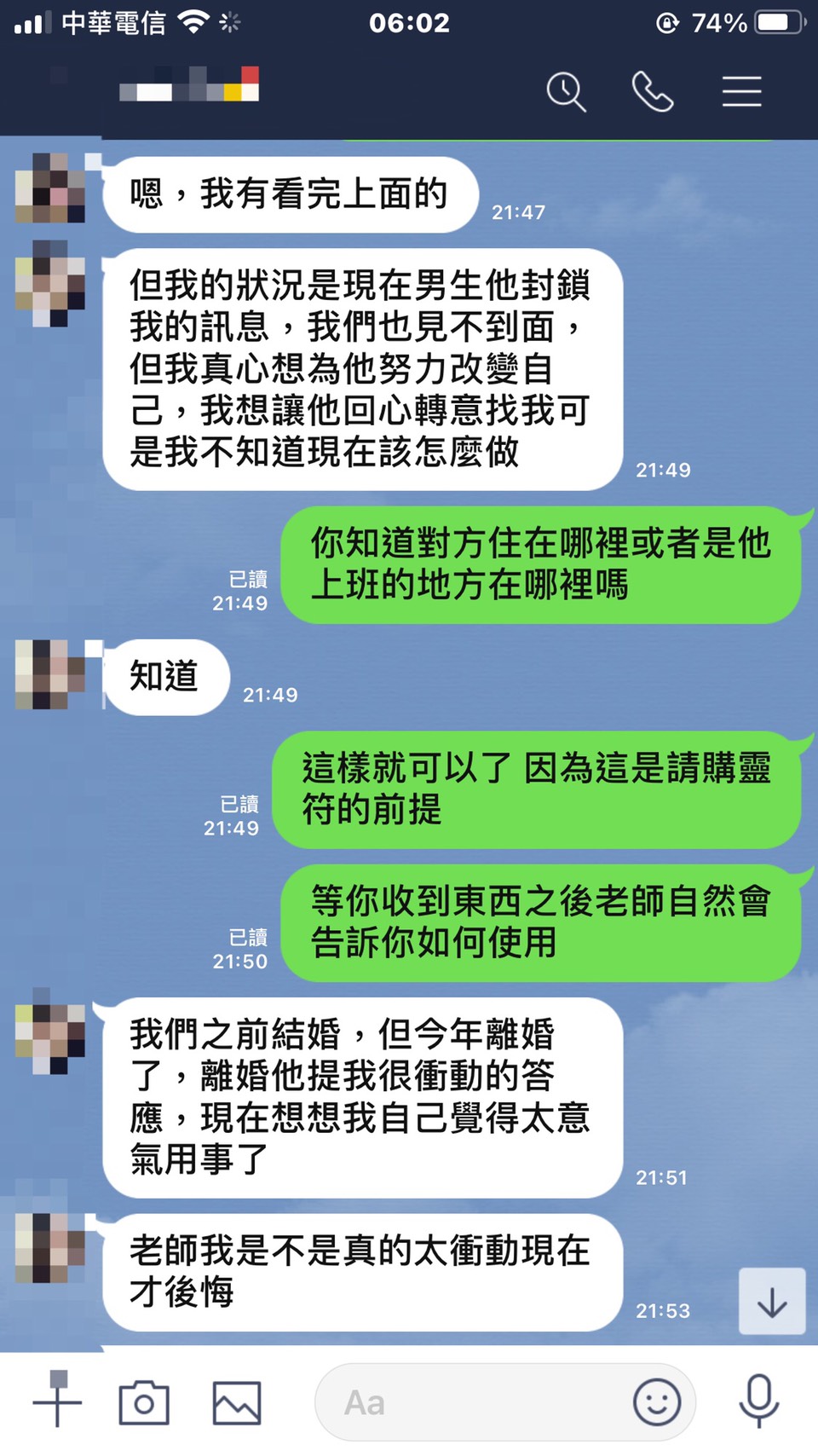Jump to the latest message

[772, 1302]
